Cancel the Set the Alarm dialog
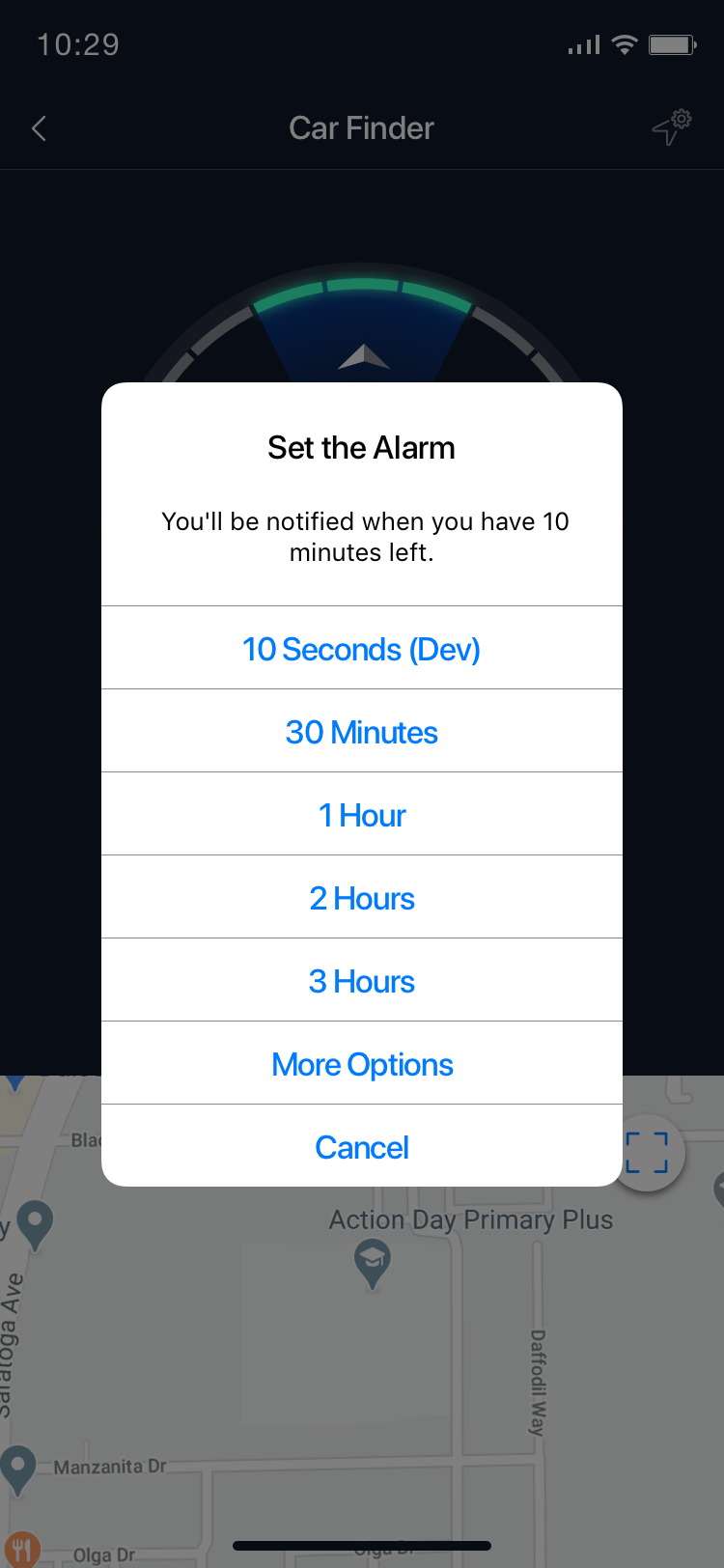This screenshot has height=1568, width=724. (362, 1146)
